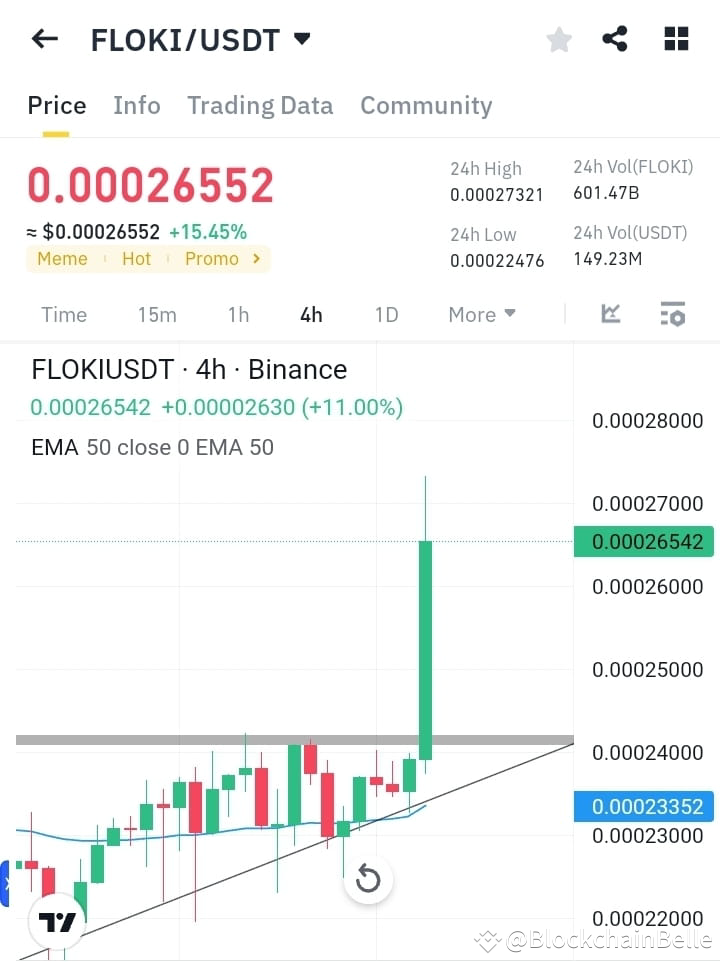Enable the 15m timeframe view

tap(157, 314)
